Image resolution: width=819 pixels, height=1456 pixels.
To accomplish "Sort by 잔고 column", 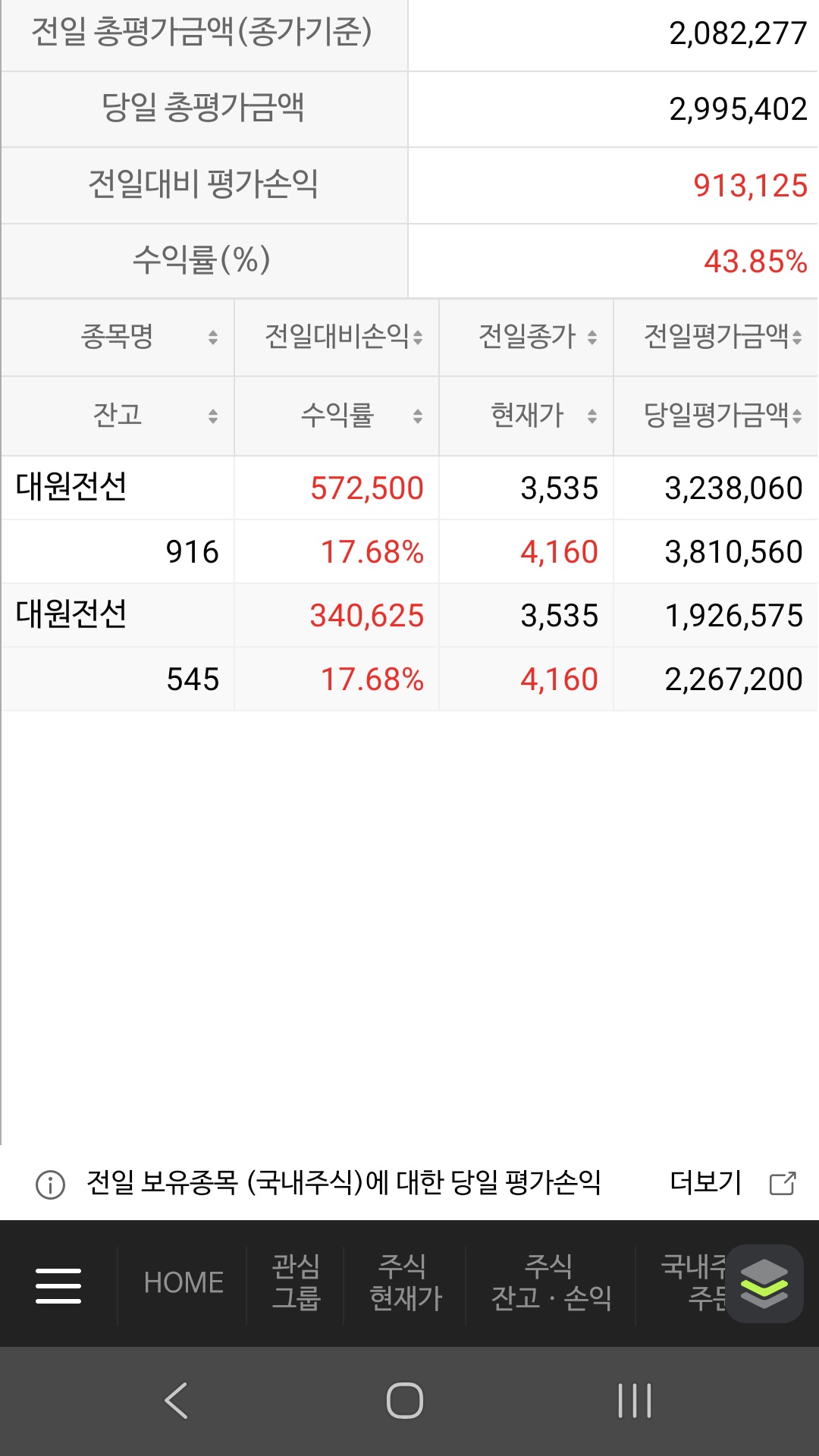I will (x=118, y=416).
